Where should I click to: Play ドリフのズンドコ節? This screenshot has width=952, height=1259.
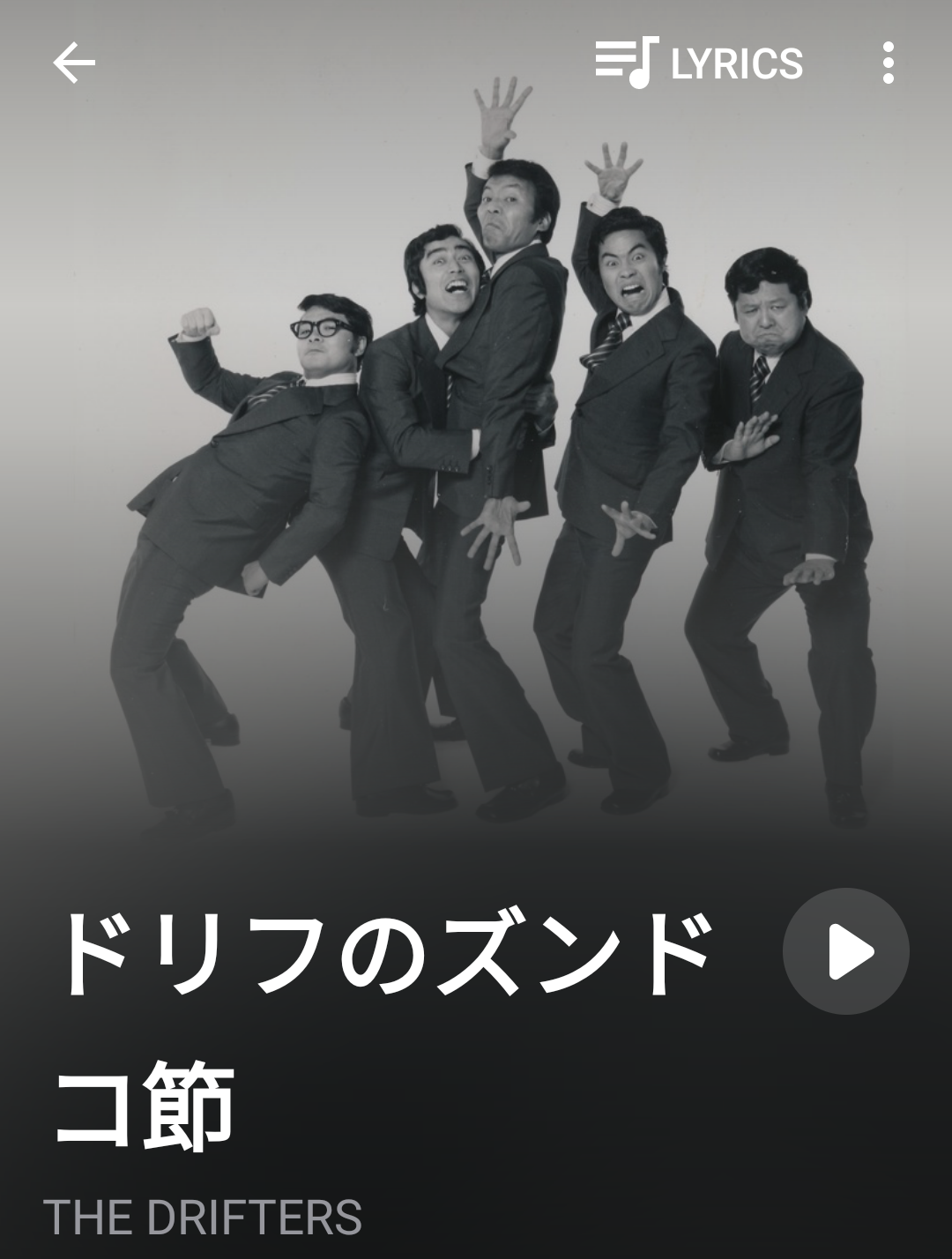[845, 951]
